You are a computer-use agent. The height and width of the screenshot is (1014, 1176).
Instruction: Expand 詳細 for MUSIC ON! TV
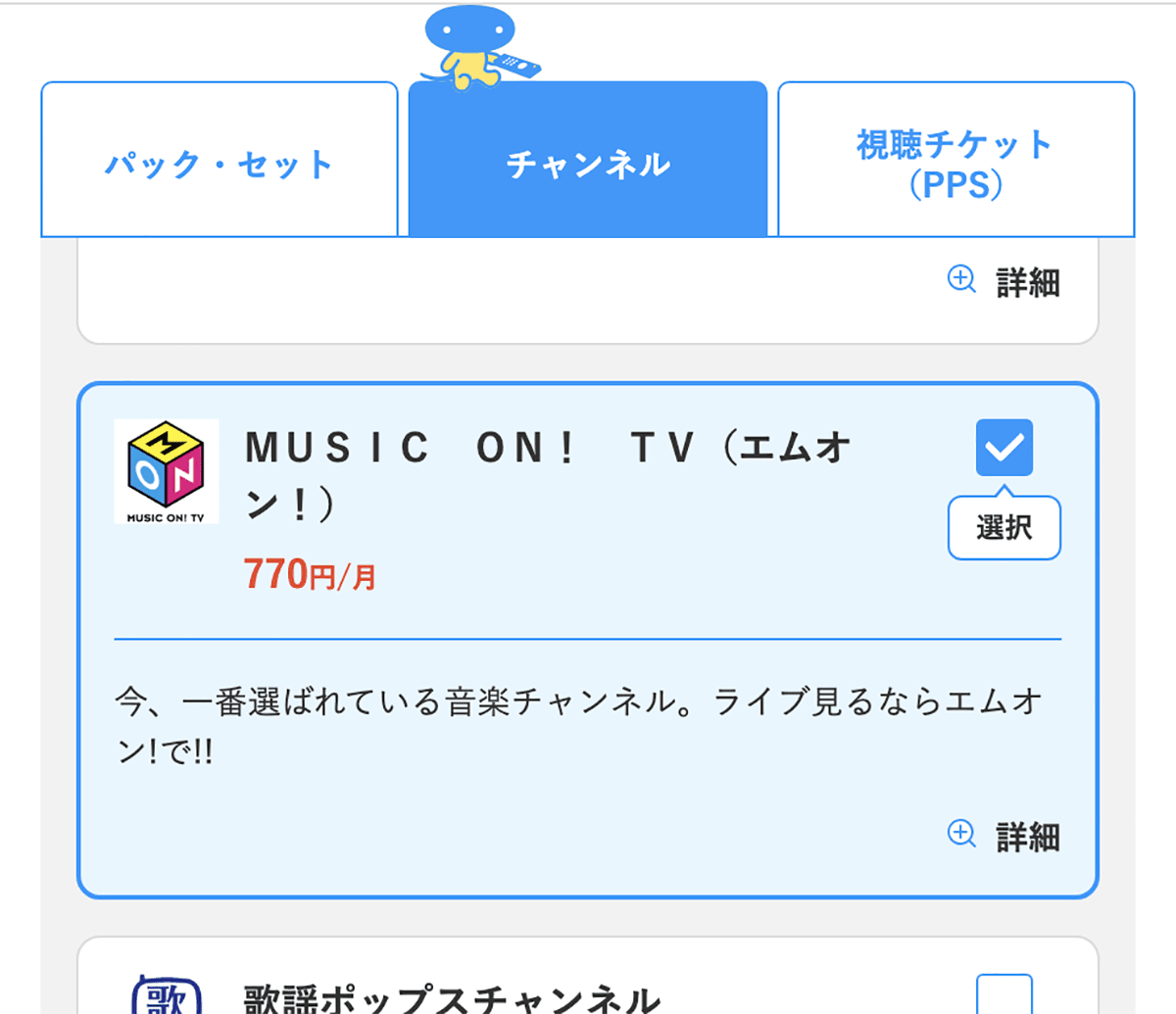[1004, 836]
